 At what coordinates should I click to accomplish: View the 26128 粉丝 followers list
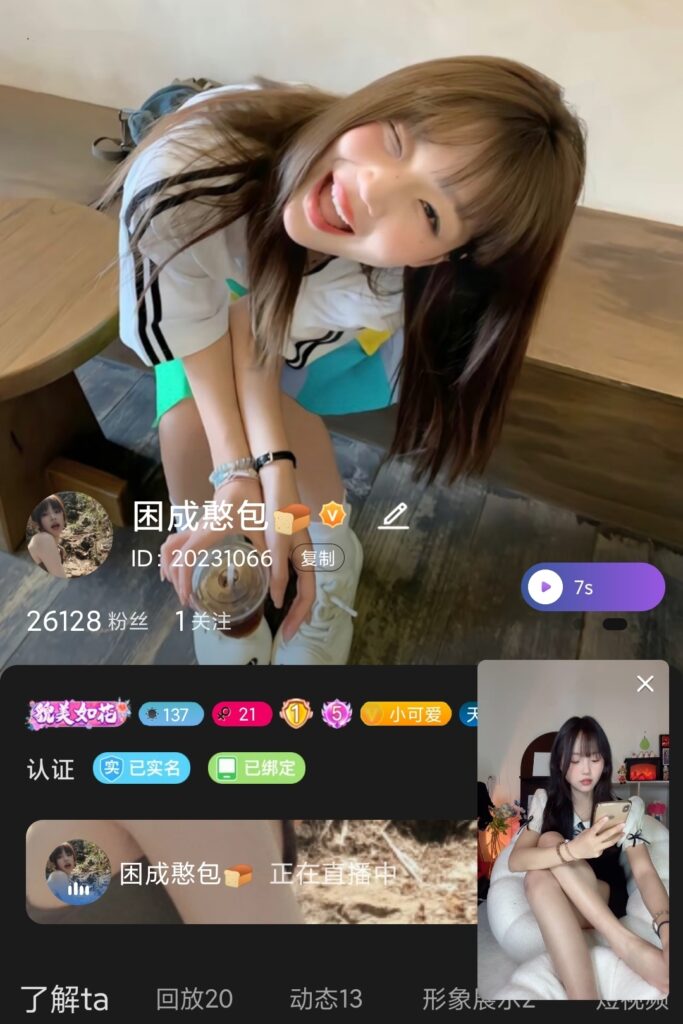[x=87, y=621]
